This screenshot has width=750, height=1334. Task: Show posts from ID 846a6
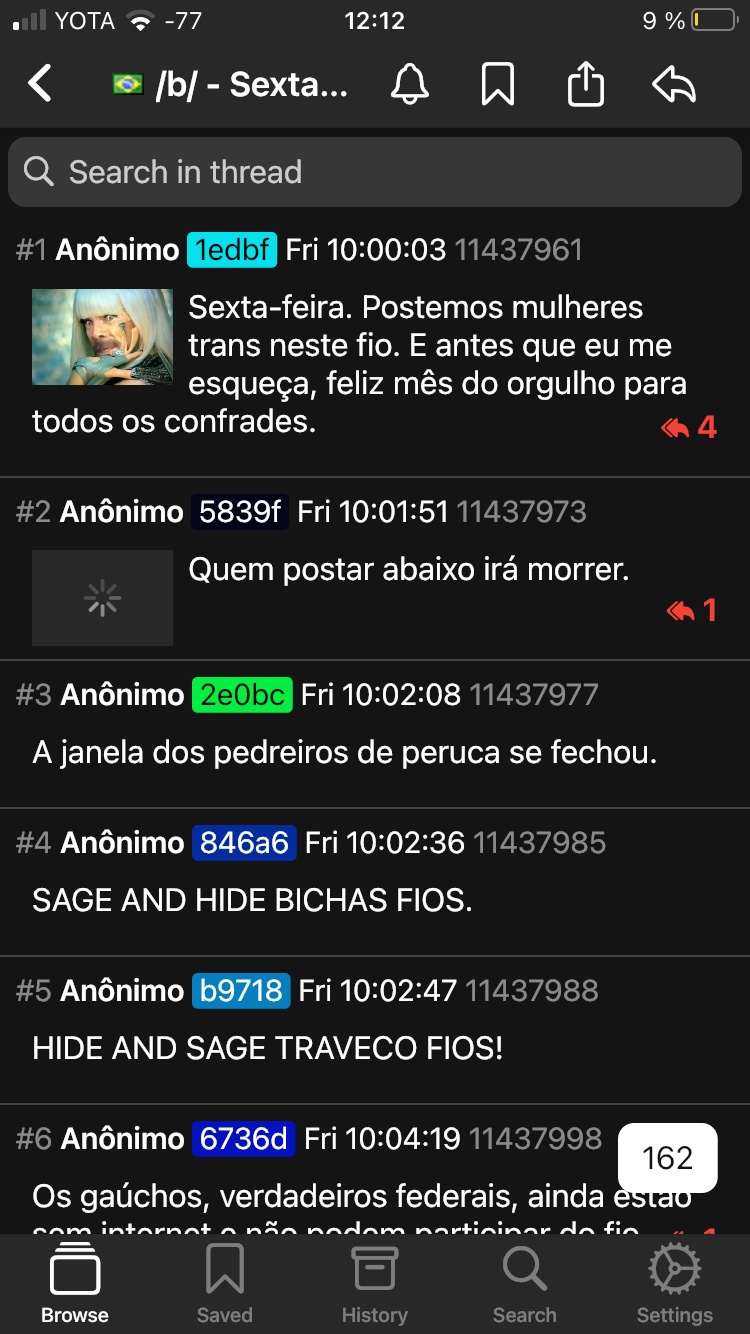(244, 842)
